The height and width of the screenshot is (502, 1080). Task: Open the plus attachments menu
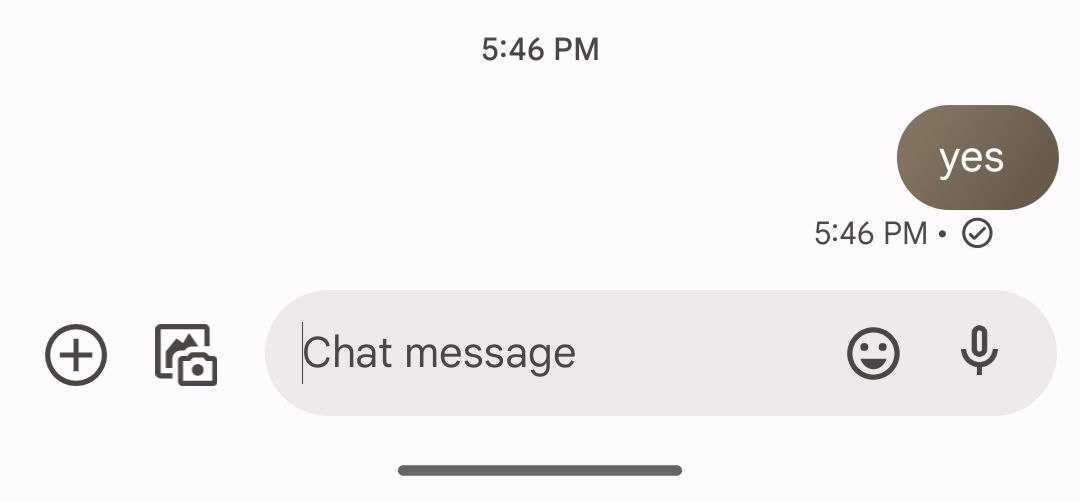(76, 354)
